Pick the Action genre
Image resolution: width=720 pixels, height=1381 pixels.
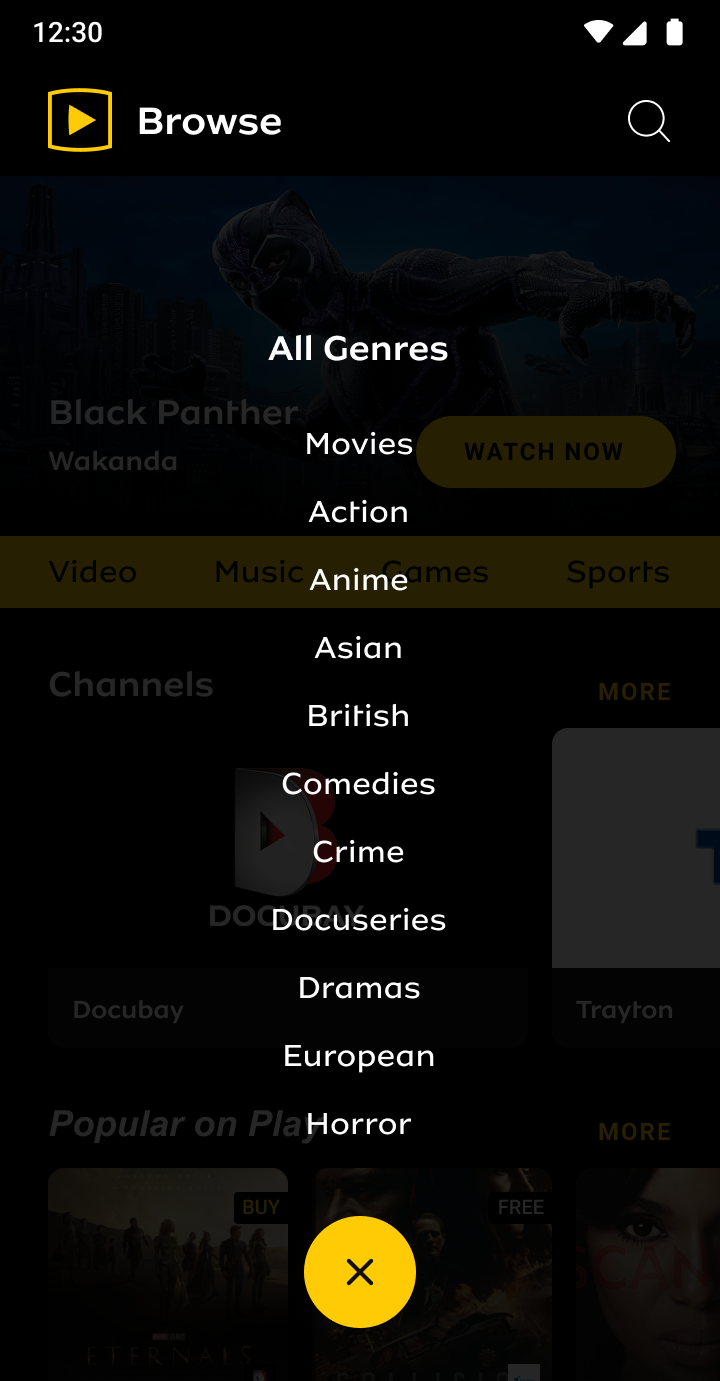click(x=359, y=512)
